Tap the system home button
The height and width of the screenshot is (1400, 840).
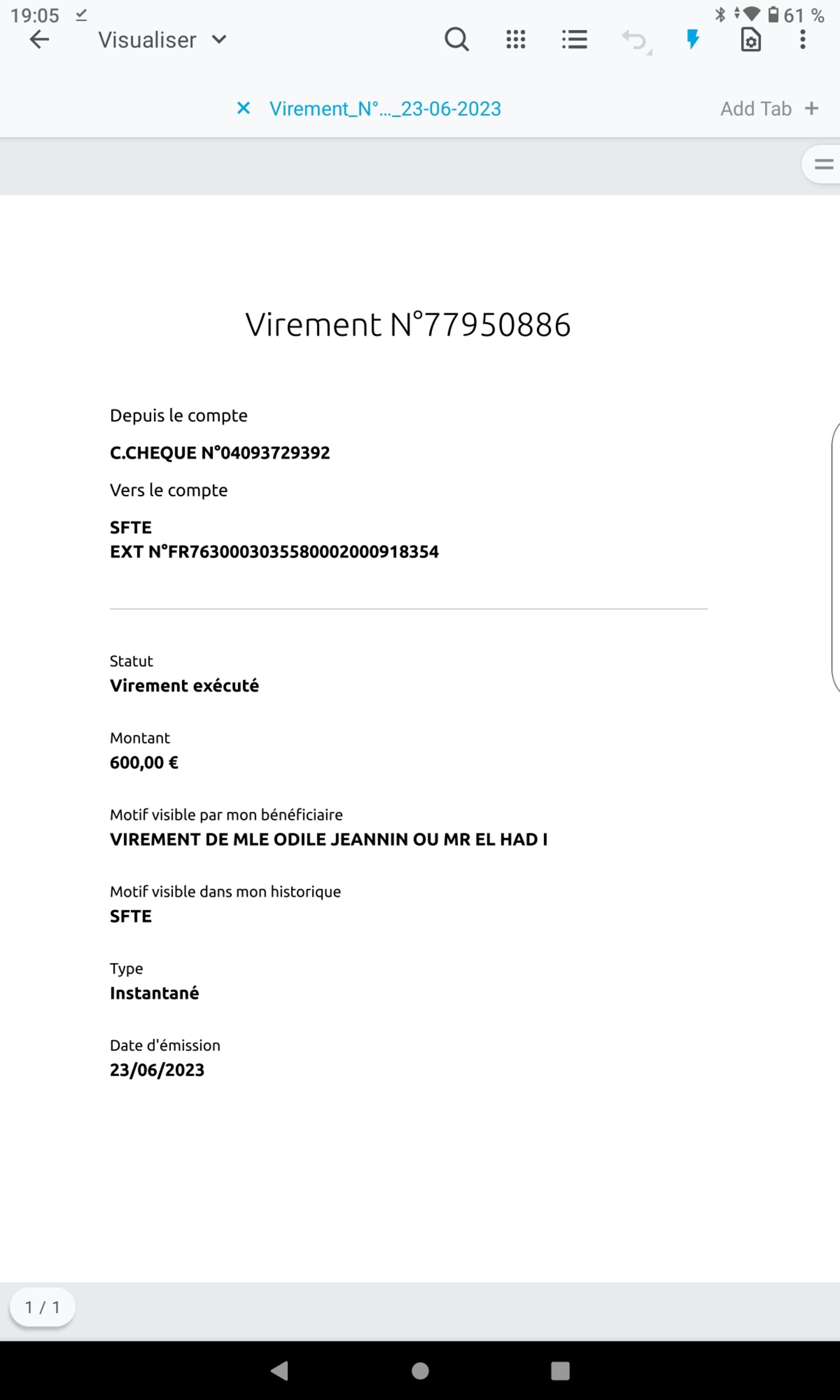tap(420, 1371)
